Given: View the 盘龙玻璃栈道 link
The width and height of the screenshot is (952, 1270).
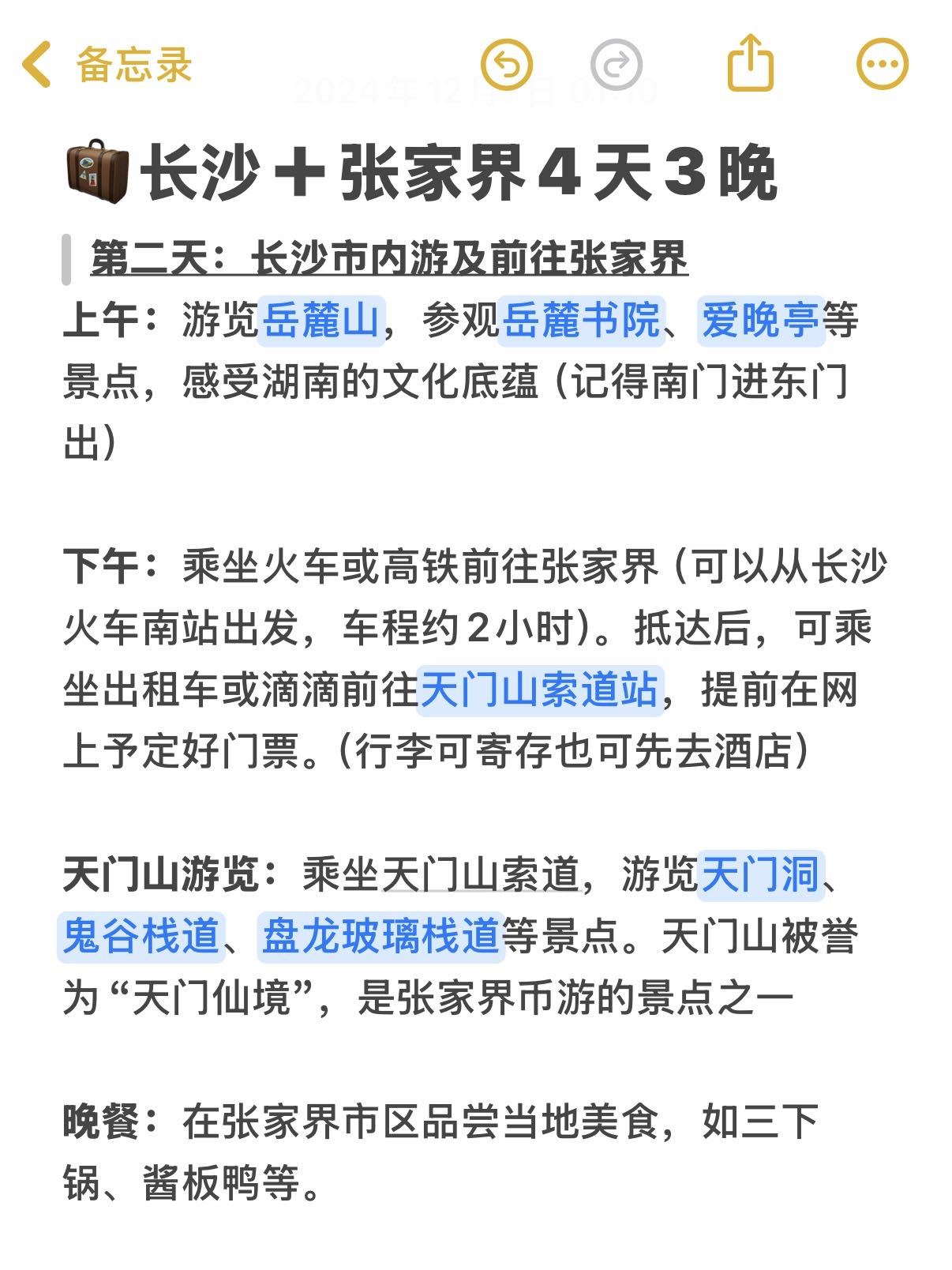Looking at the screenshot, I should tap(381, 936).
